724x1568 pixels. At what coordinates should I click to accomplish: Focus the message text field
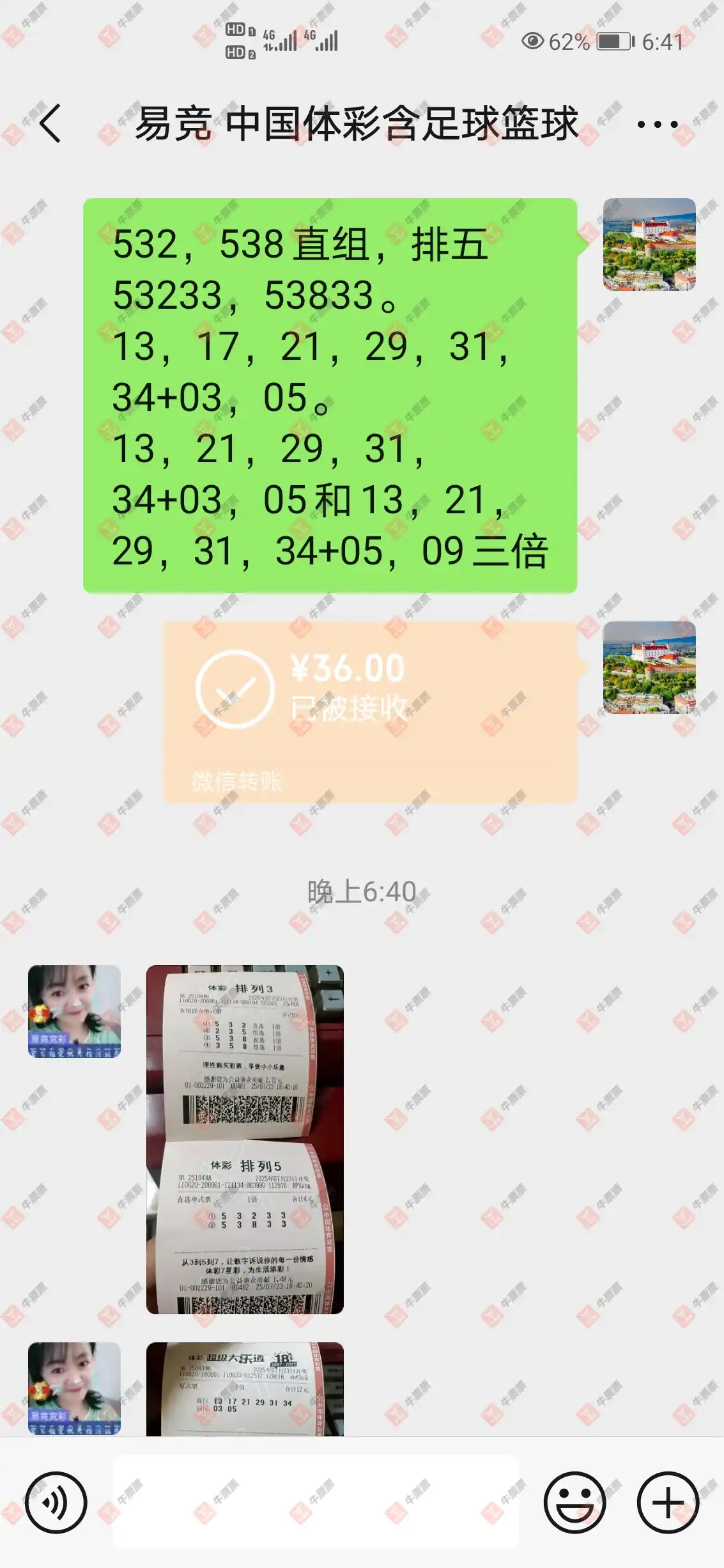coord(316,1502)
